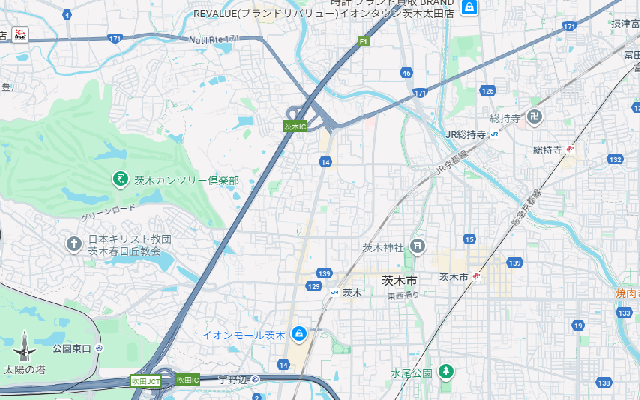
Task: Select the JR総持寺 station icon
Action: tap(494, 136)
